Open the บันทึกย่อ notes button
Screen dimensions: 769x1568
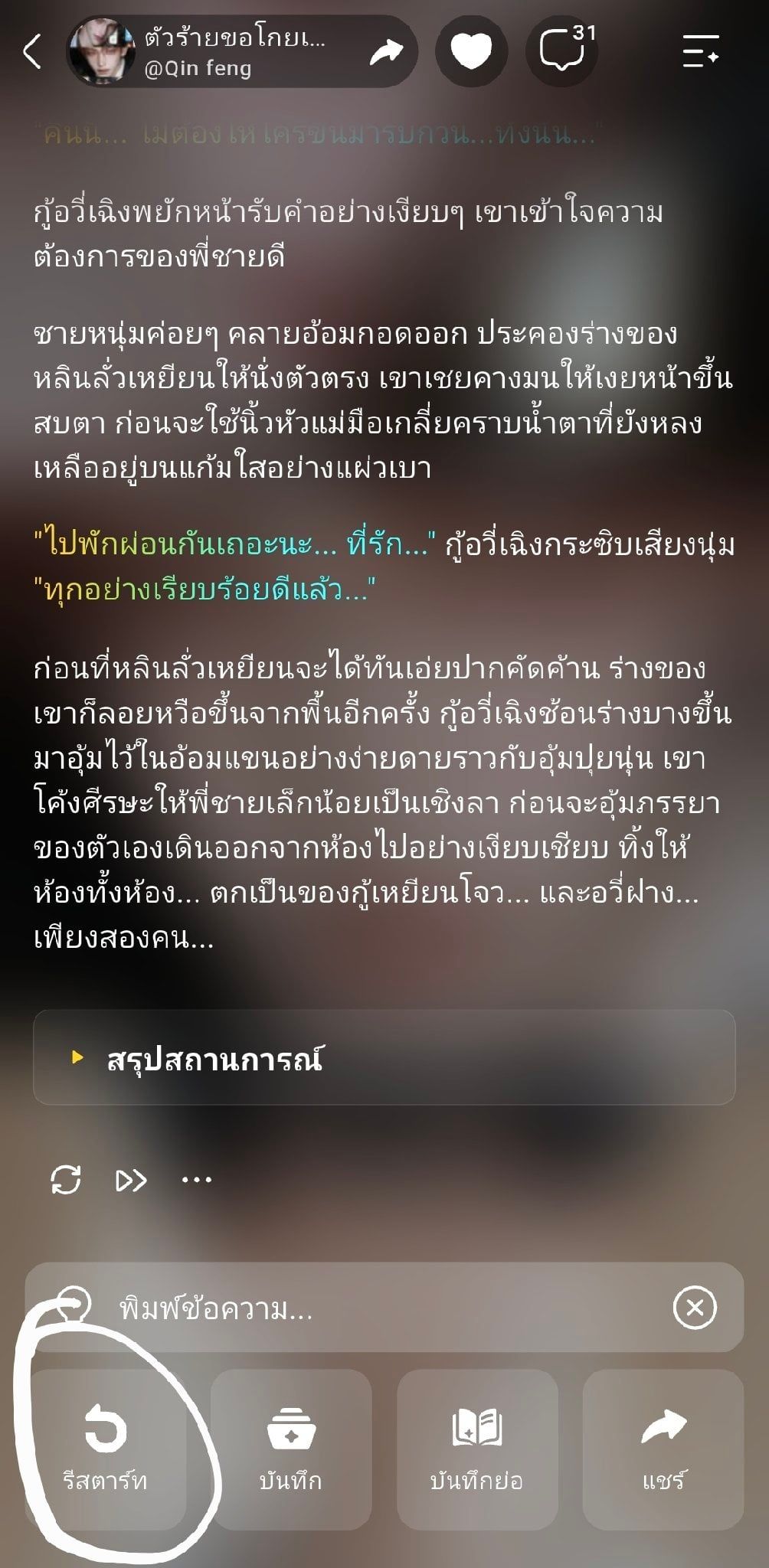point(476,1449)
